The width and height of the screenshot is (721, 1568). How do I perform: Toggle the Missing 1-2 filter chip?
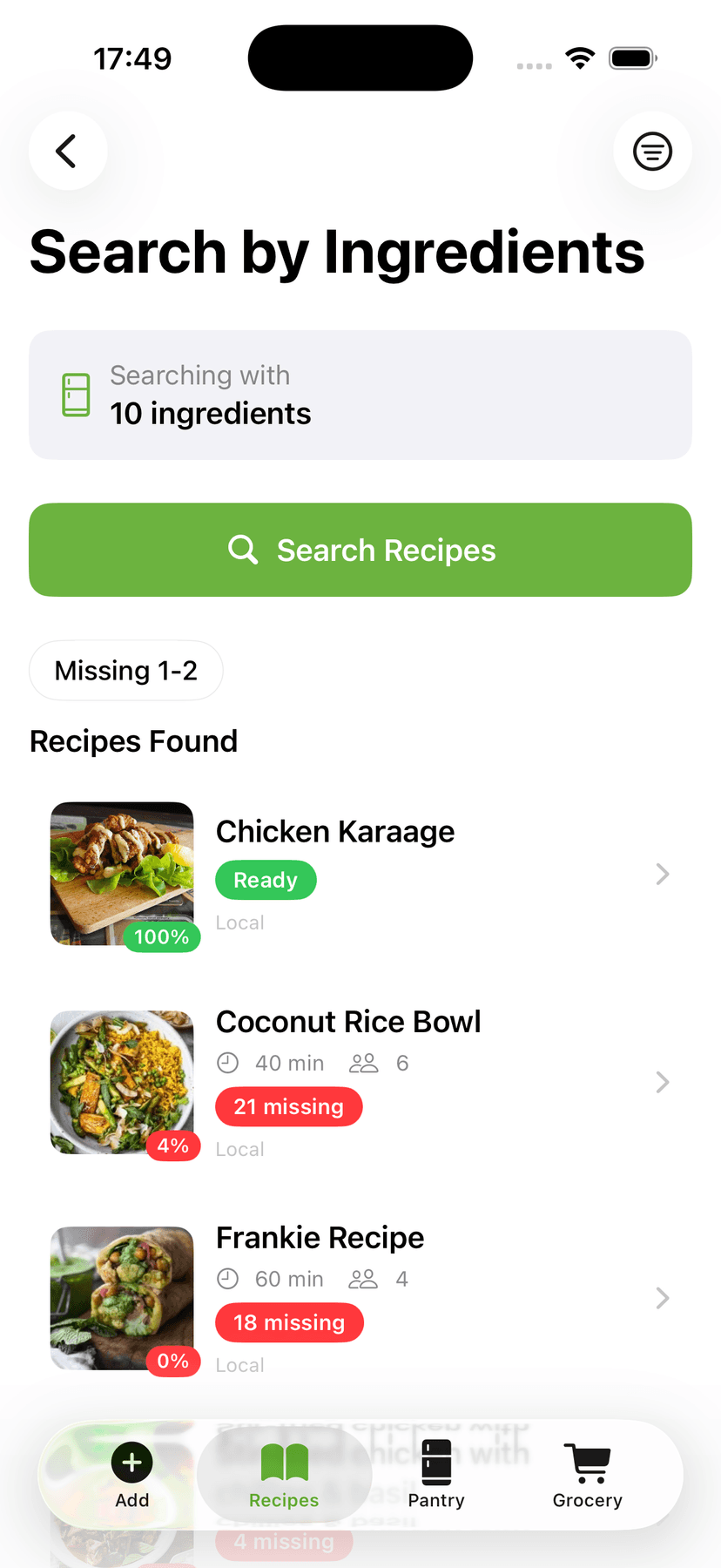[125, 670]
